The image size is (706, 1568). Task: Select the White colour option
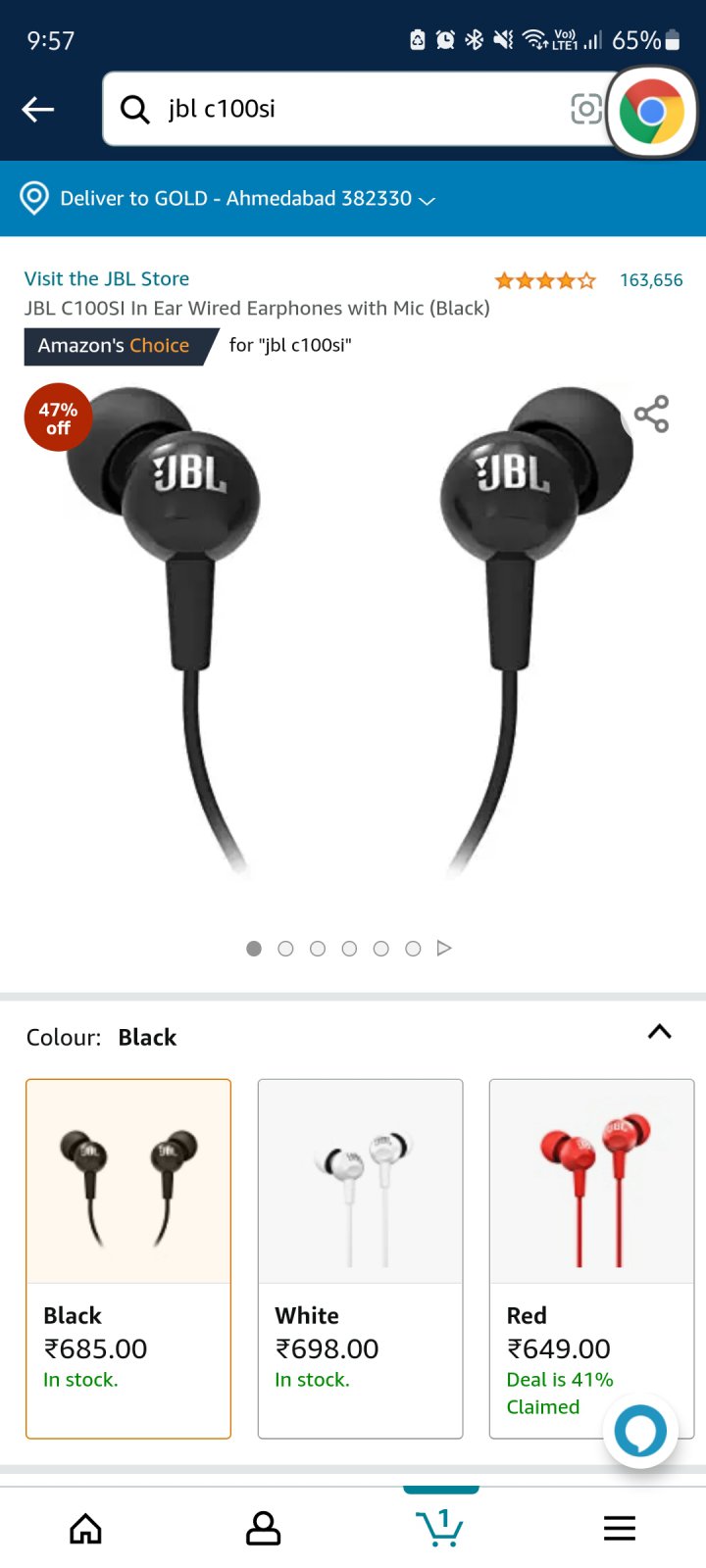(x=360, y=1258)
